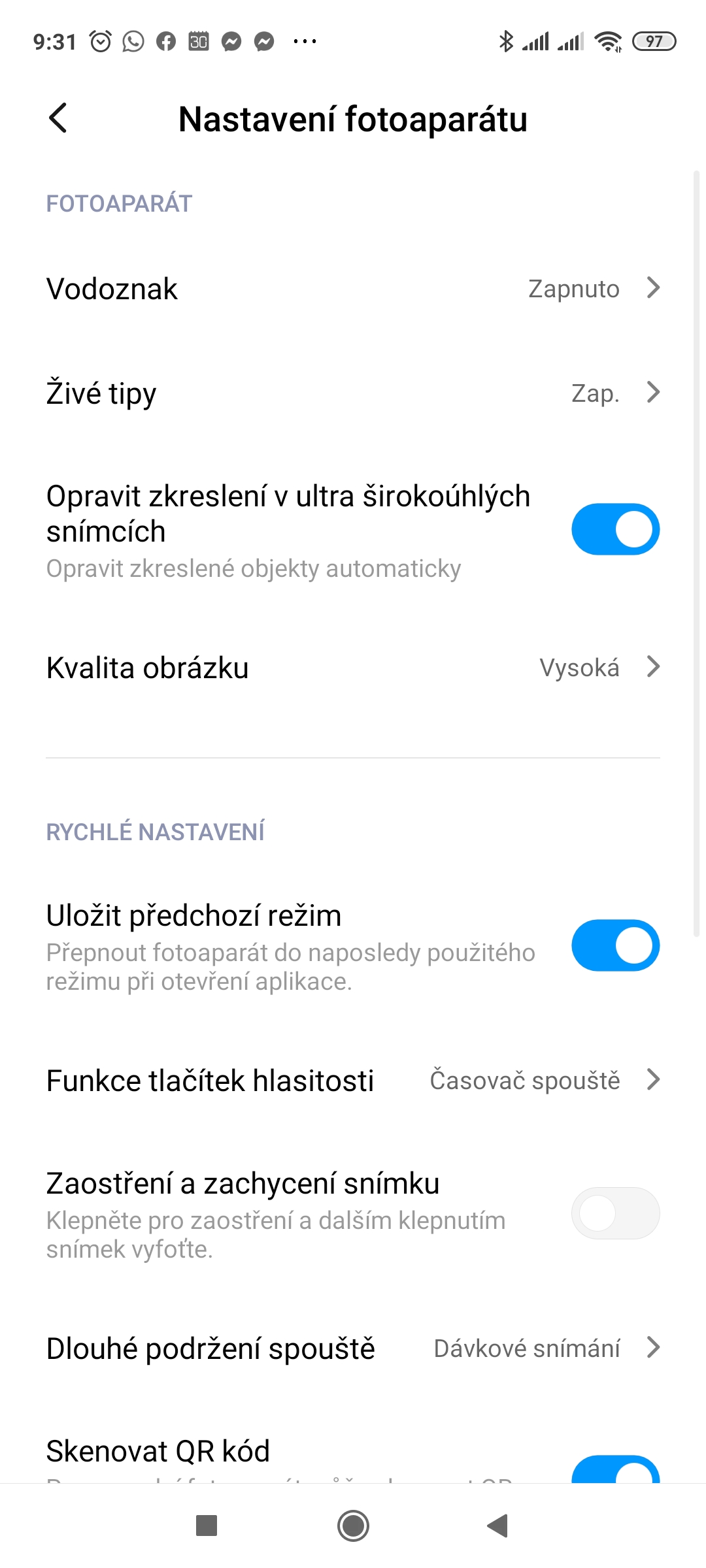Disable Opravit zkreslení v ultra širokoúhlých snímcích

[x=614, y=529]
